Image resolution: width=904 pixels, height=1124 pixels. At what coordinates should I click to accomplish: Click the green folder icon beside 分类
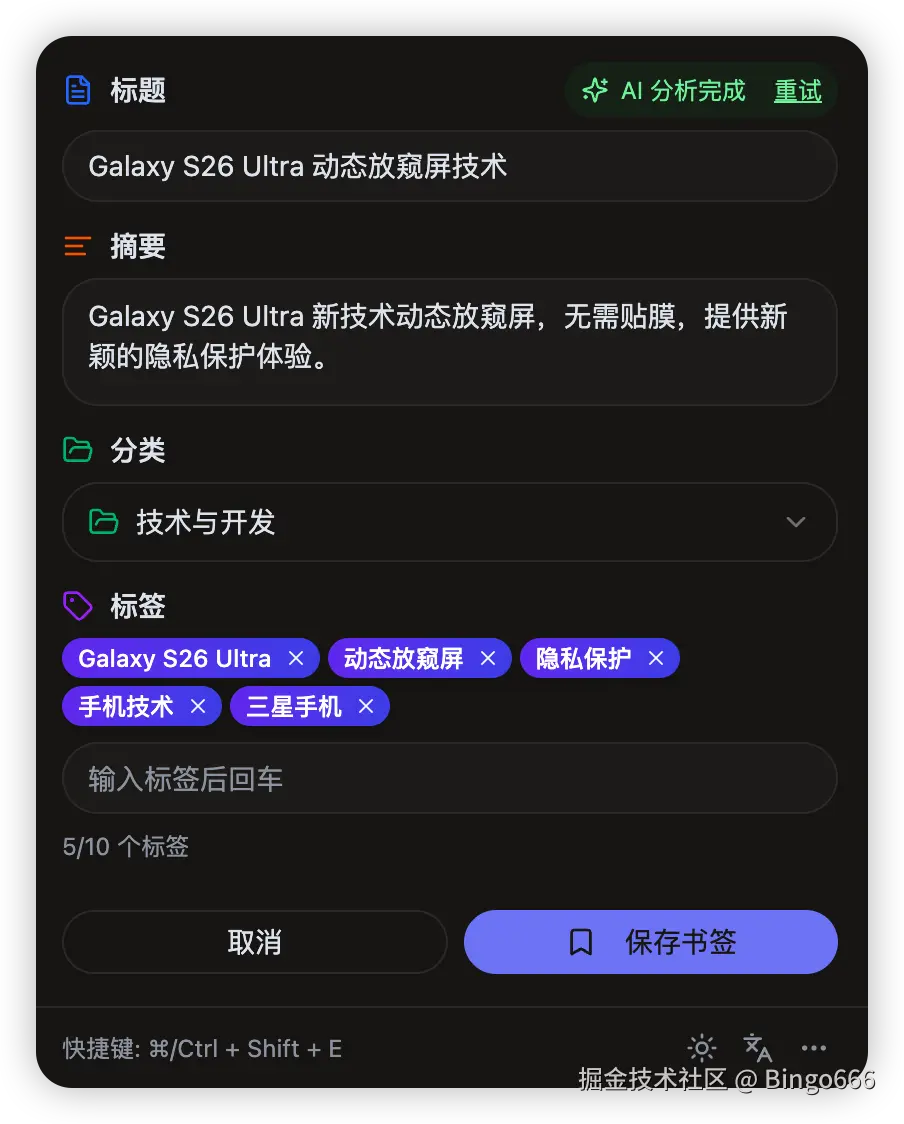point(77,450)
